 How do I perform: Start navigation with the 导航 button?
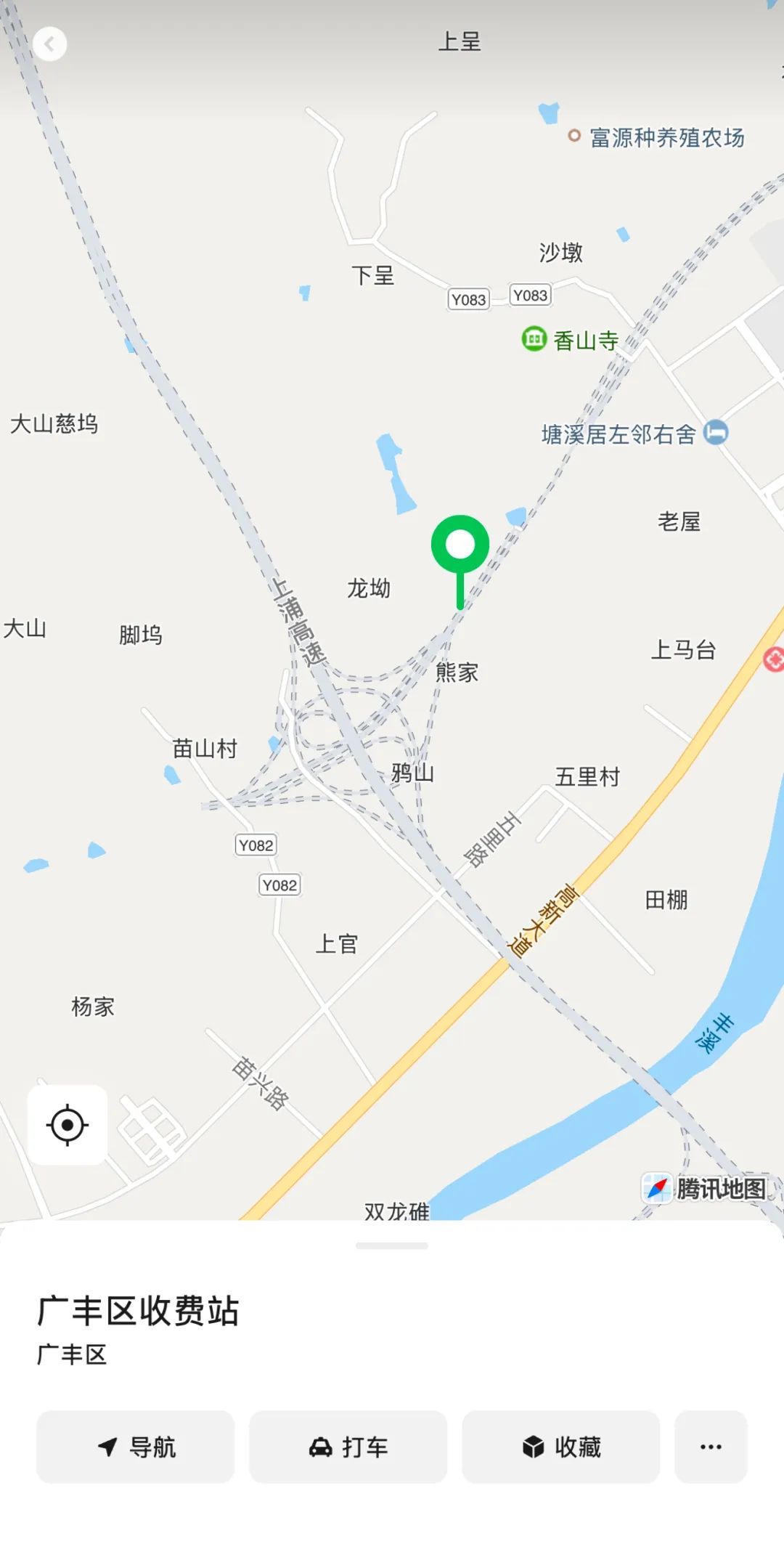tap(136, 1447)
